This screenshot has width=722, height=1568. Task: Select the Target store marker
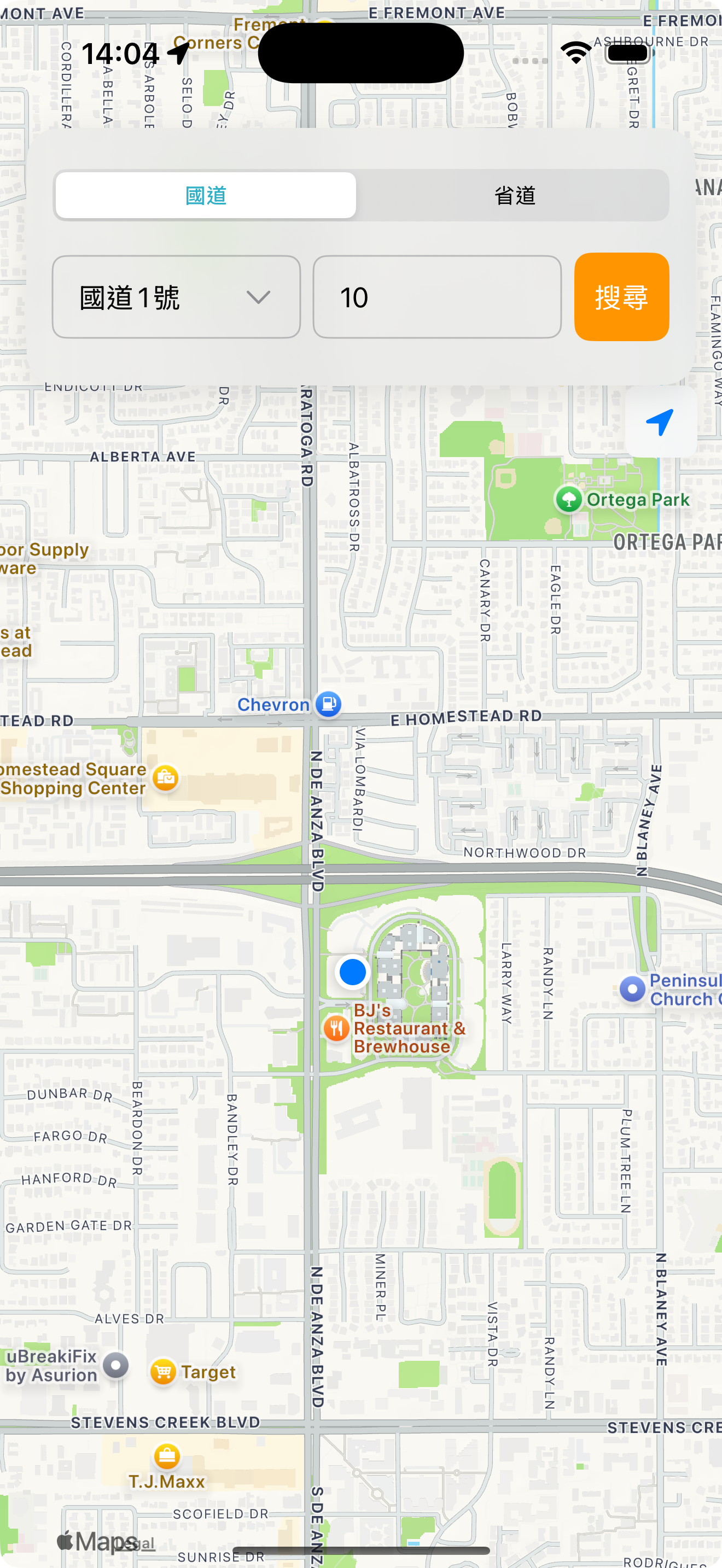point(163,1372)
